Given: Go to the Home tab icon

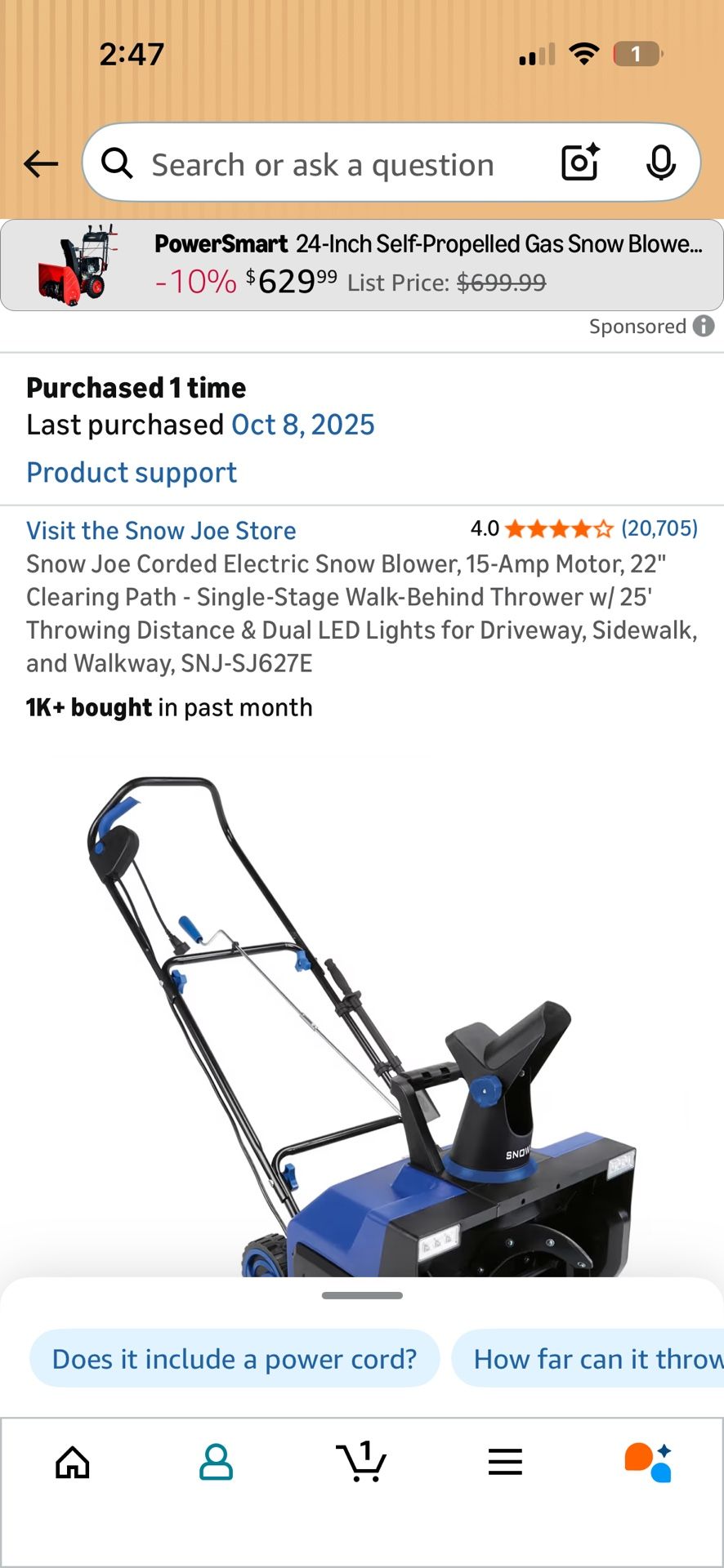Looking at the screenshot, I should click(72, 1462).
